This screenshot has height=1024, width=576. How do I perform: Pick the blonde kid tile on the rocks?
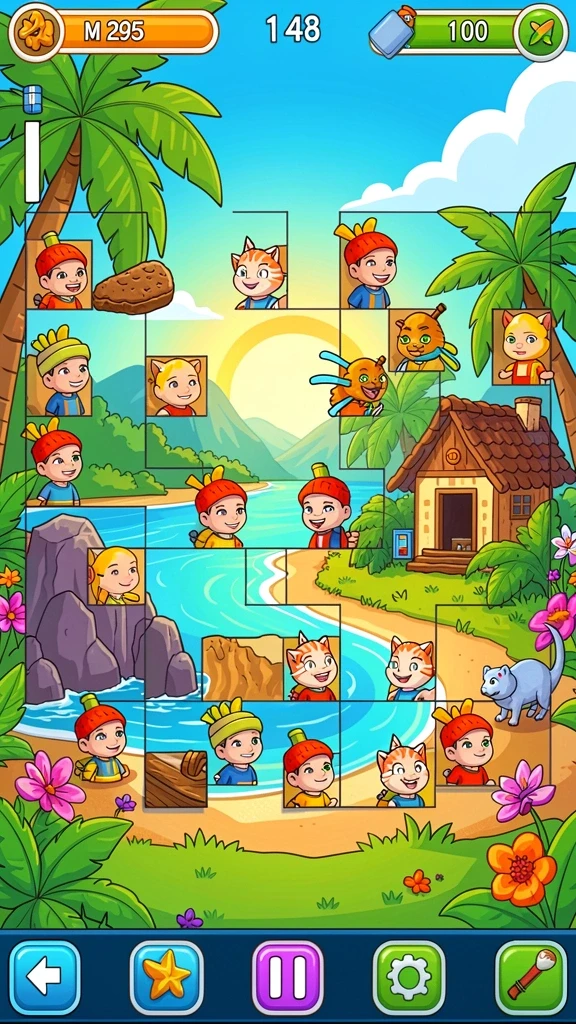[x=116, y=576]
